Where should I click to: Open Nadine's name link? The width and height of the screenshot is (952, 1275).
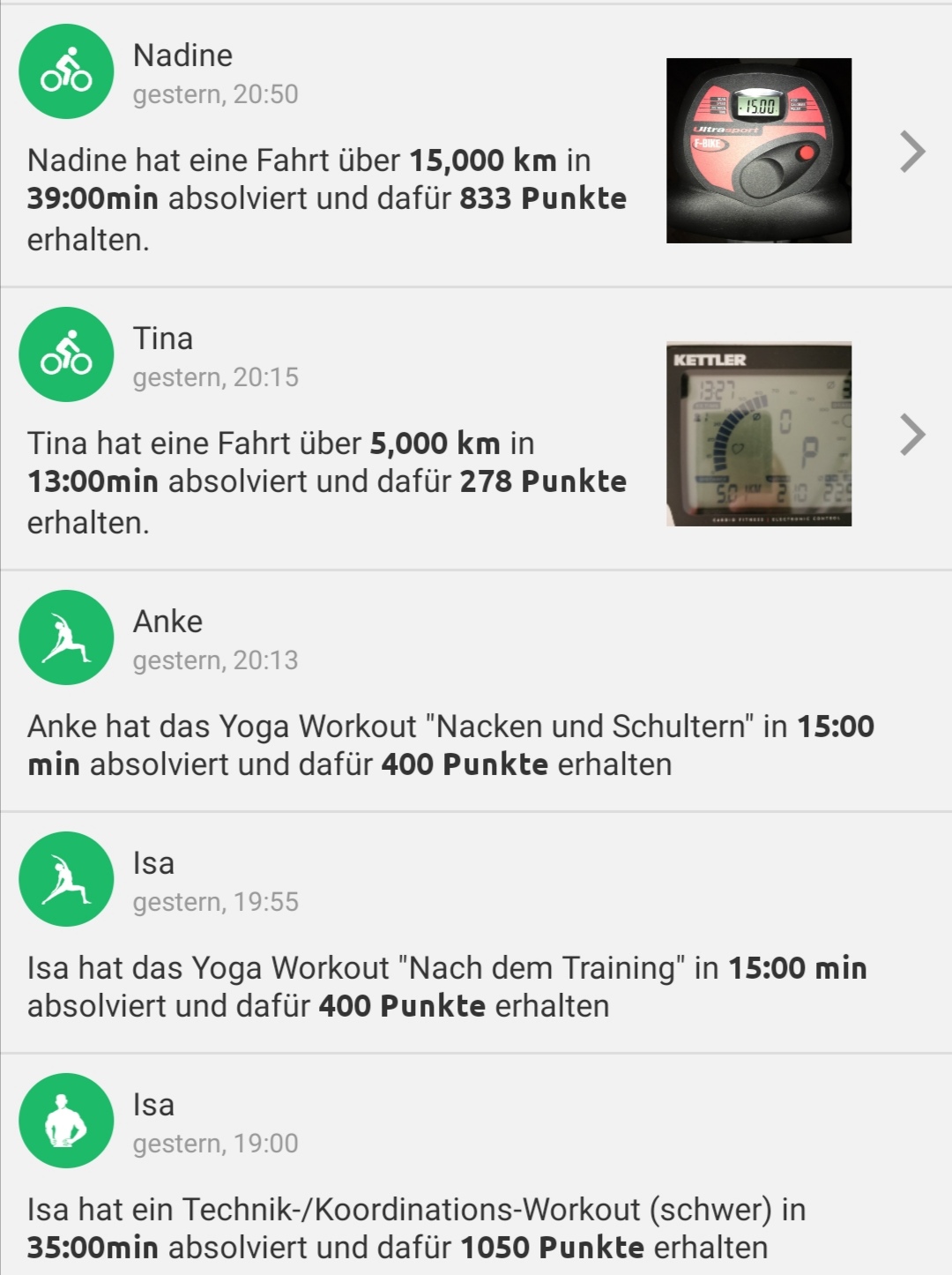click(x=182, y=55)
